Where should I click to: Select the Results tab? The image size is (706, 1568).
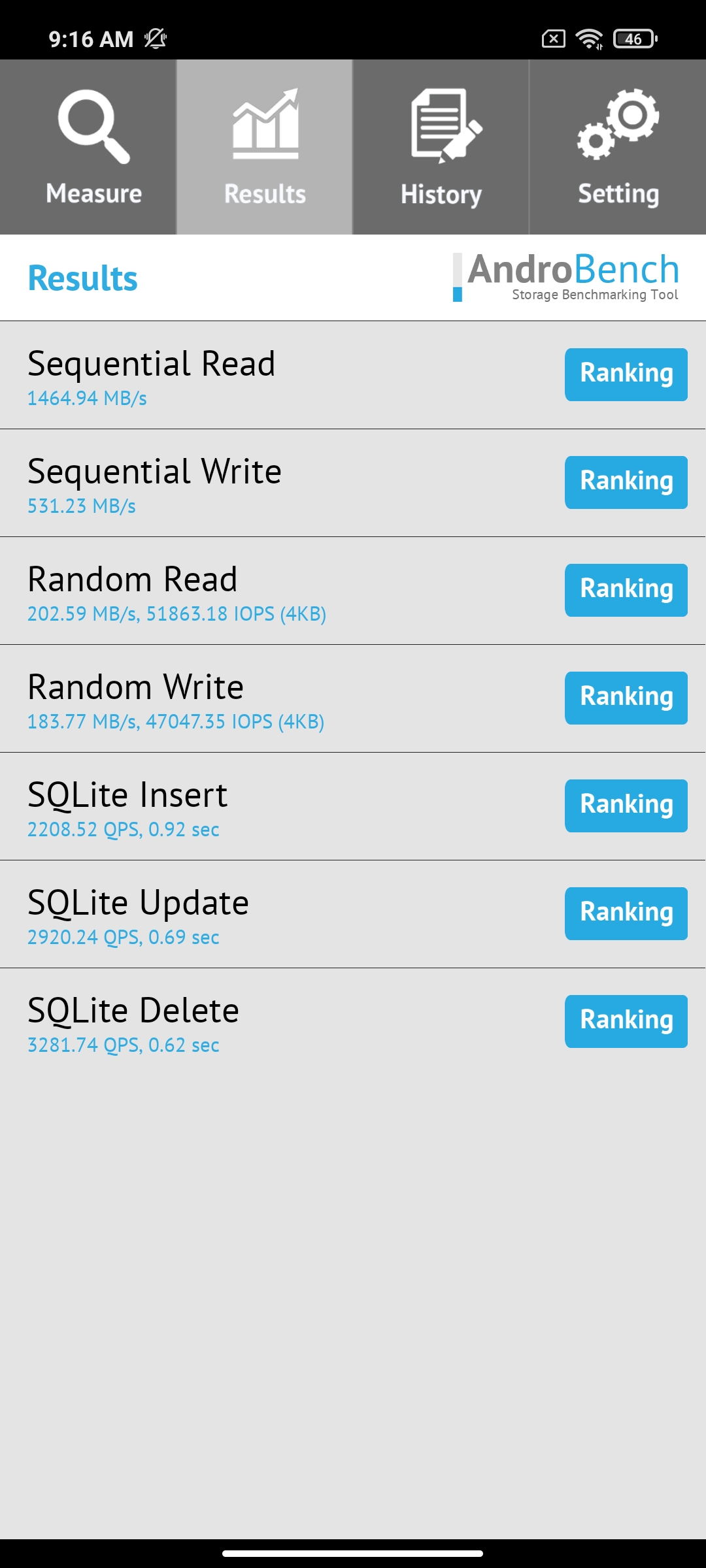pyautogui.click(x=265, y=147)
